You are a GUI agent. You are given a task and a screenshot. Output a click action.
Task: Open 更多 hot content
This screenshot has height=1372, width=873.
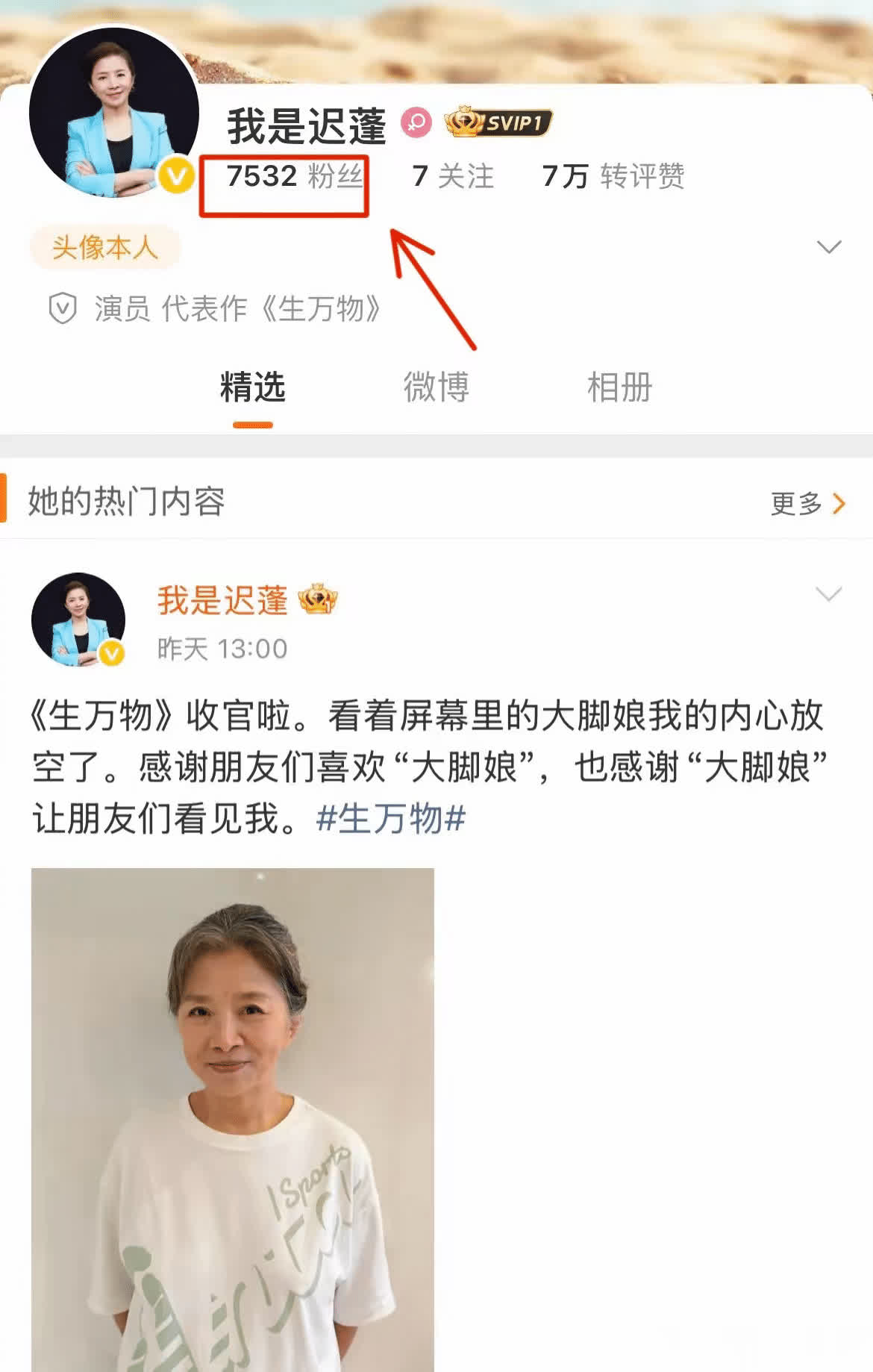point(807,504)
